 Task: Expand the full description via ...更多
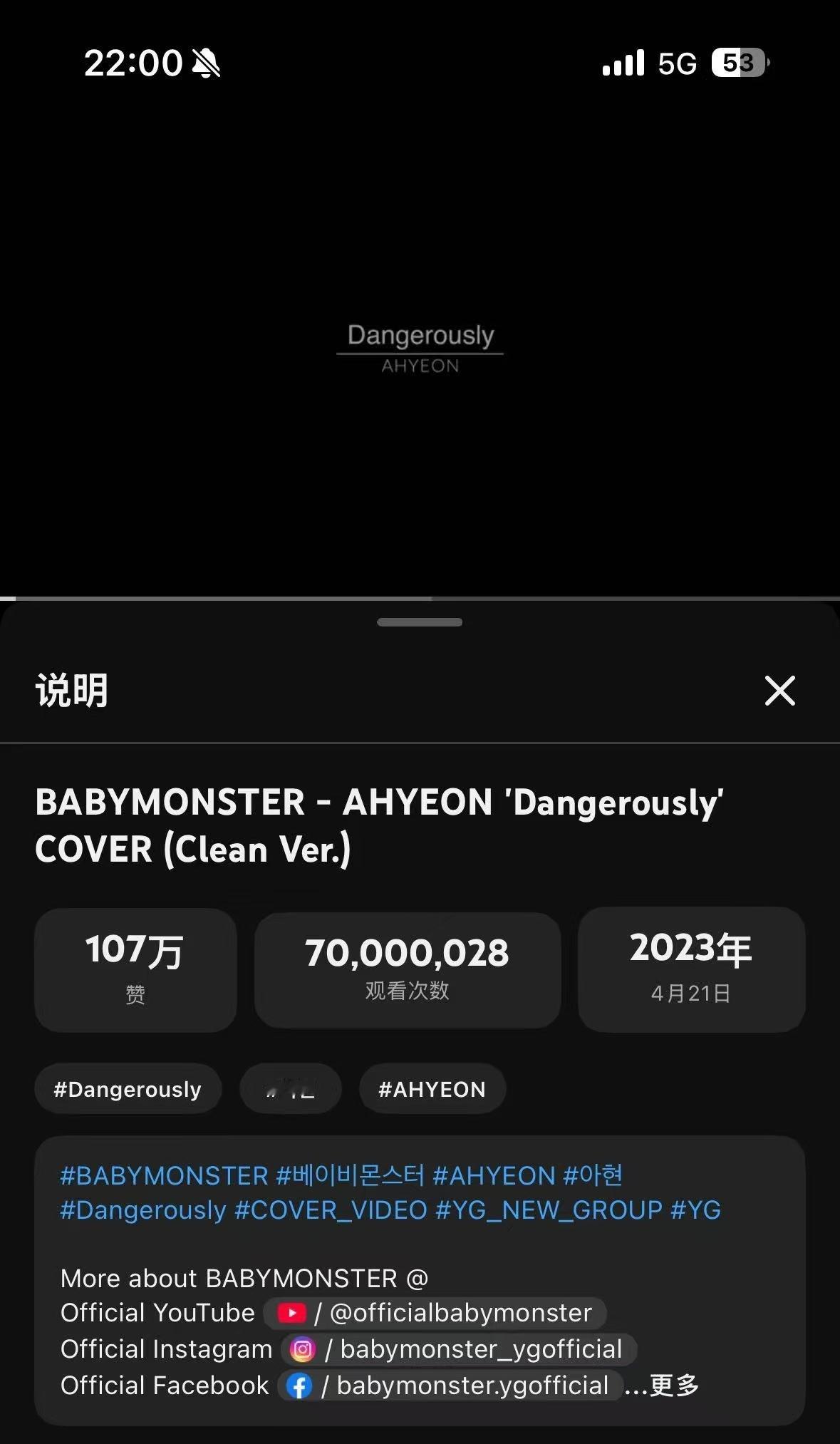click(x=664, y=1386)
